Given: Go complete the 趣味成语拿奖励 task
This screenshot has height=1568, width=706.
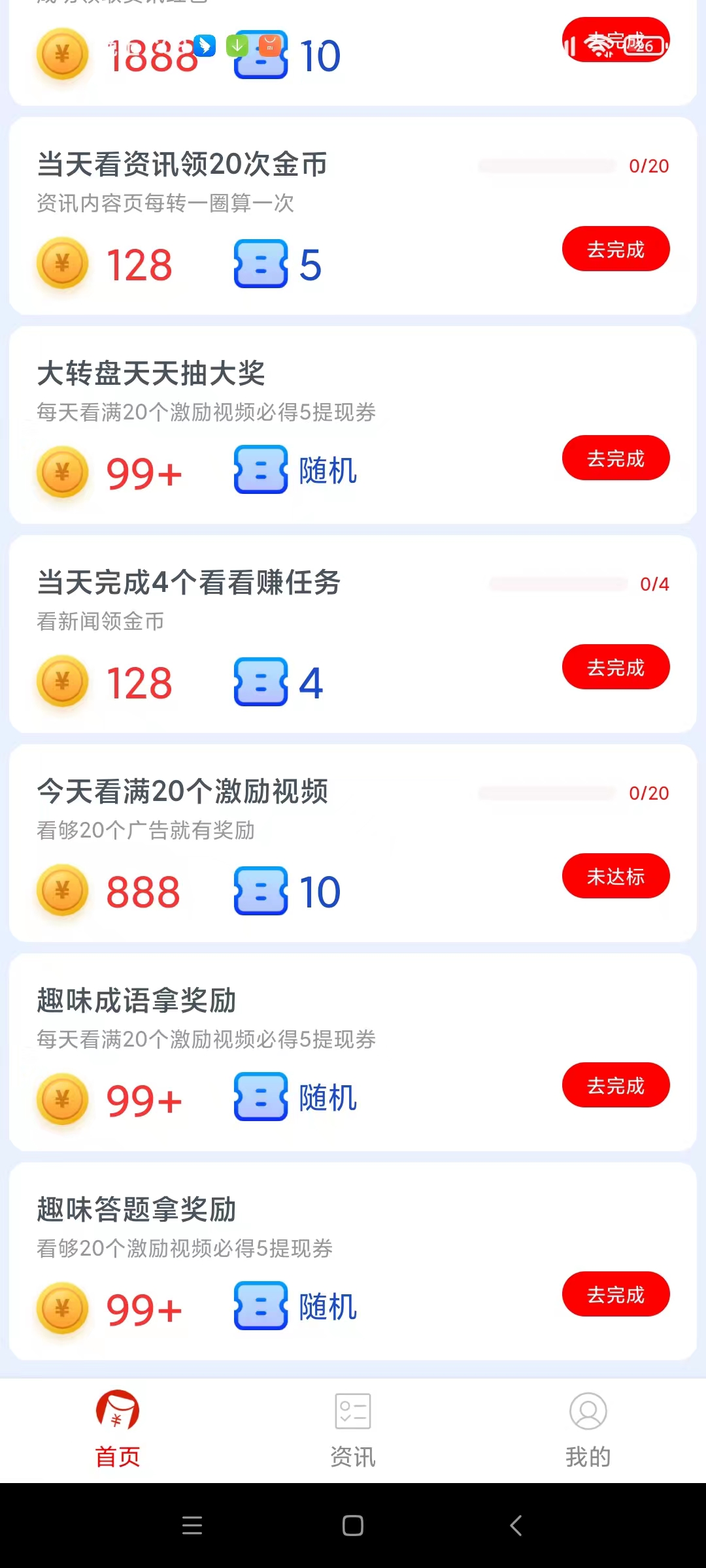Looking at the screenshot, I should (616, 1085).
